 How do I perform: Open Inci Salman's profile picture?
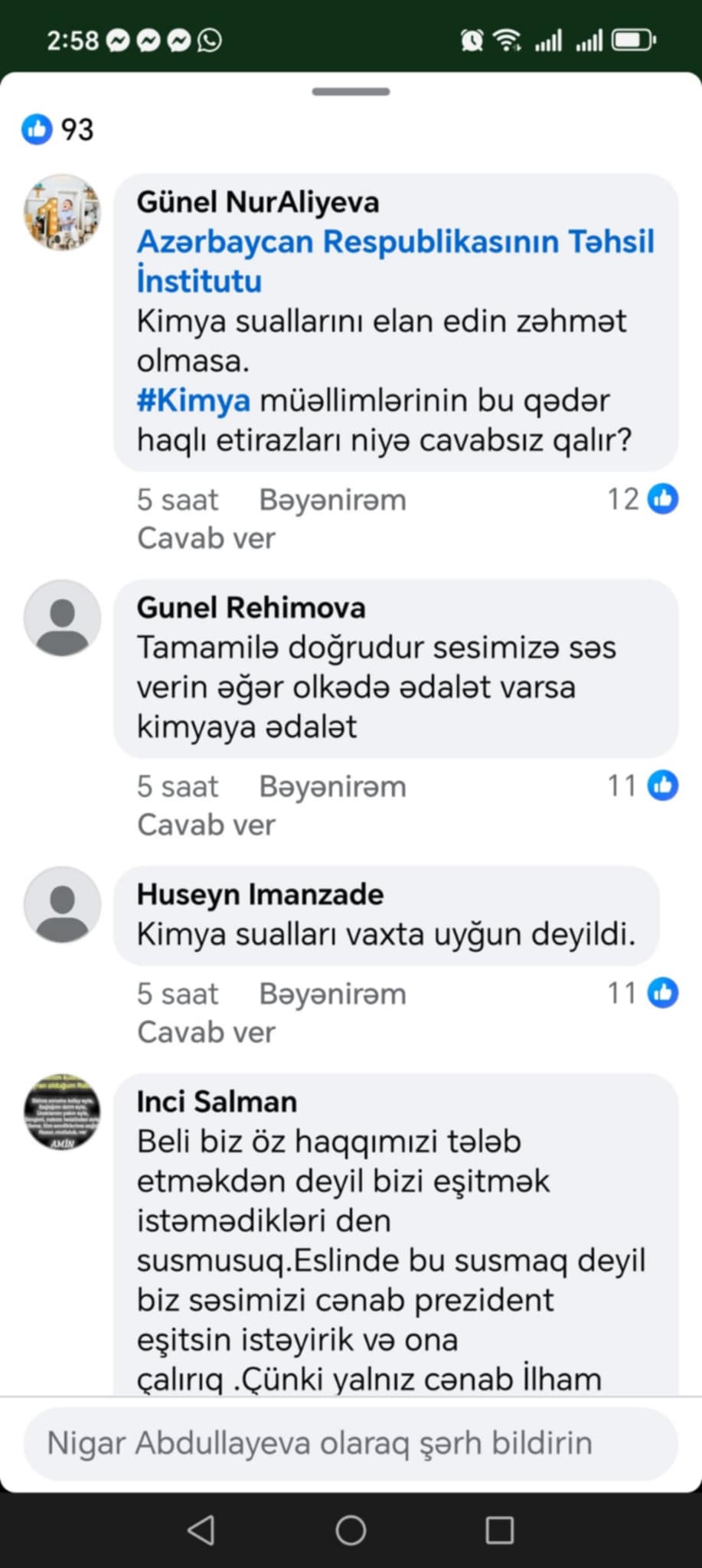62,1112
